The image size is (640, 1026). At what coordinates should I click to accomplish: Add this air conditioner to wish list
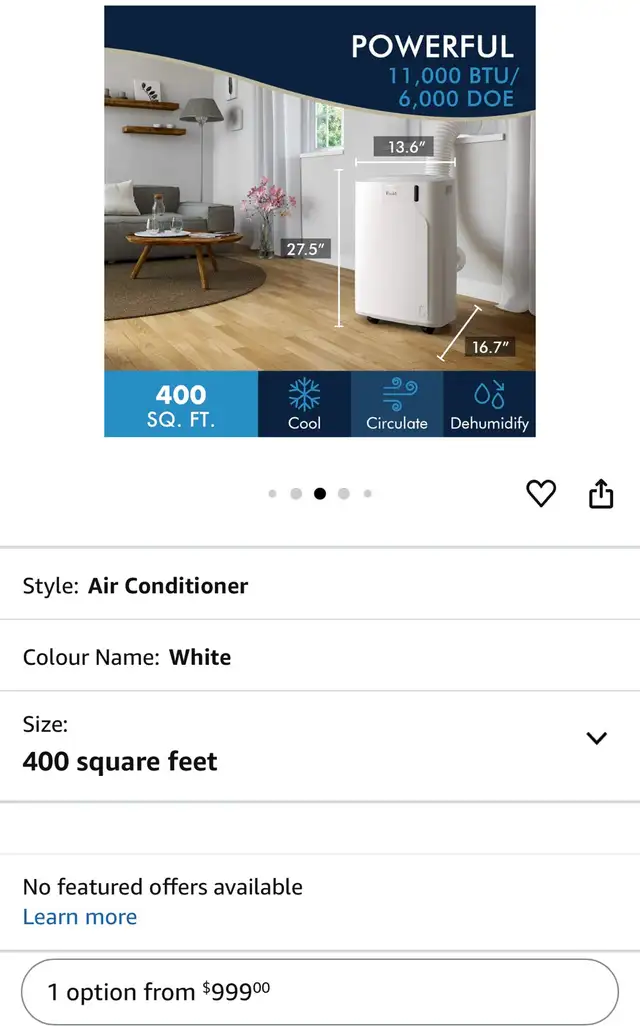click(541, 493)
